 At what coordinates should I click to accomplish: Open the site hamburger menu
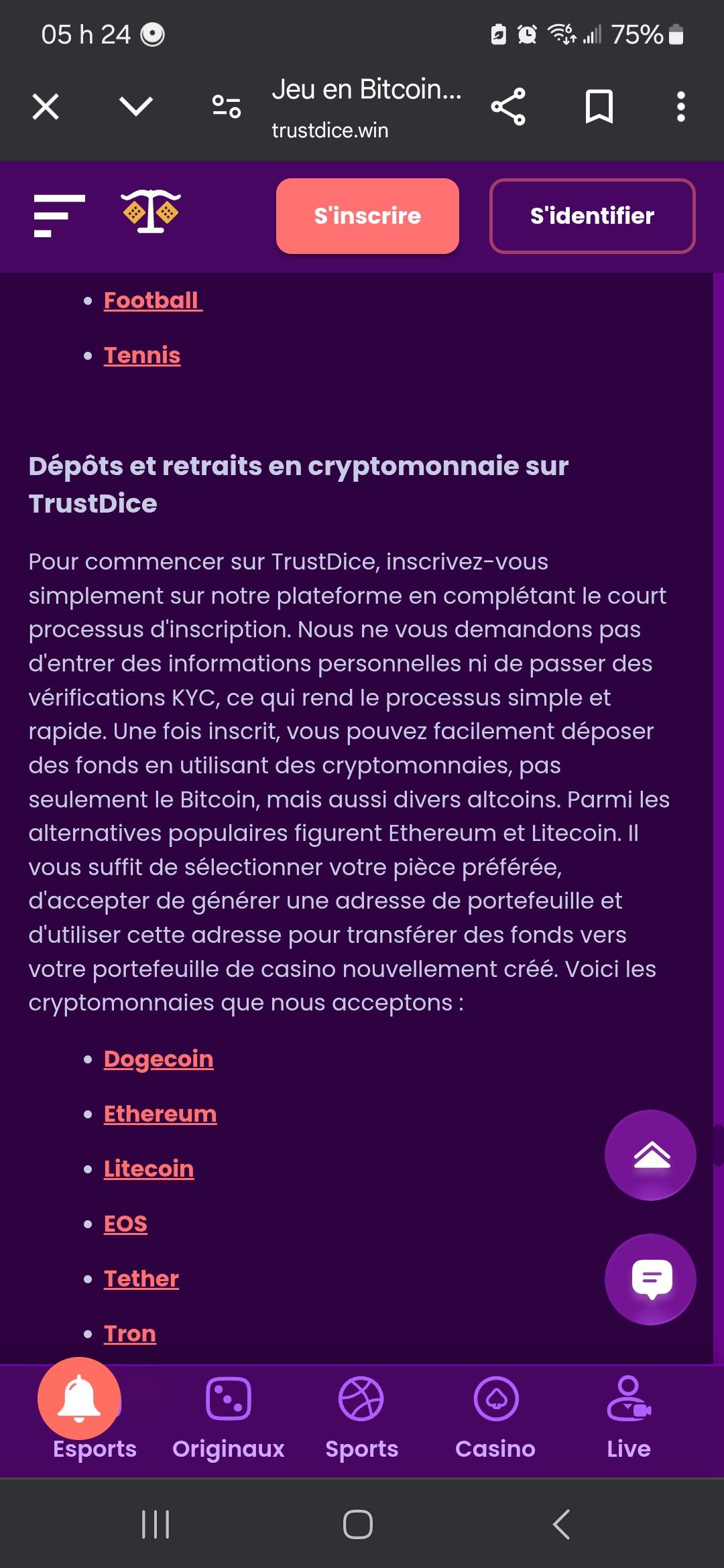point(59,215)
